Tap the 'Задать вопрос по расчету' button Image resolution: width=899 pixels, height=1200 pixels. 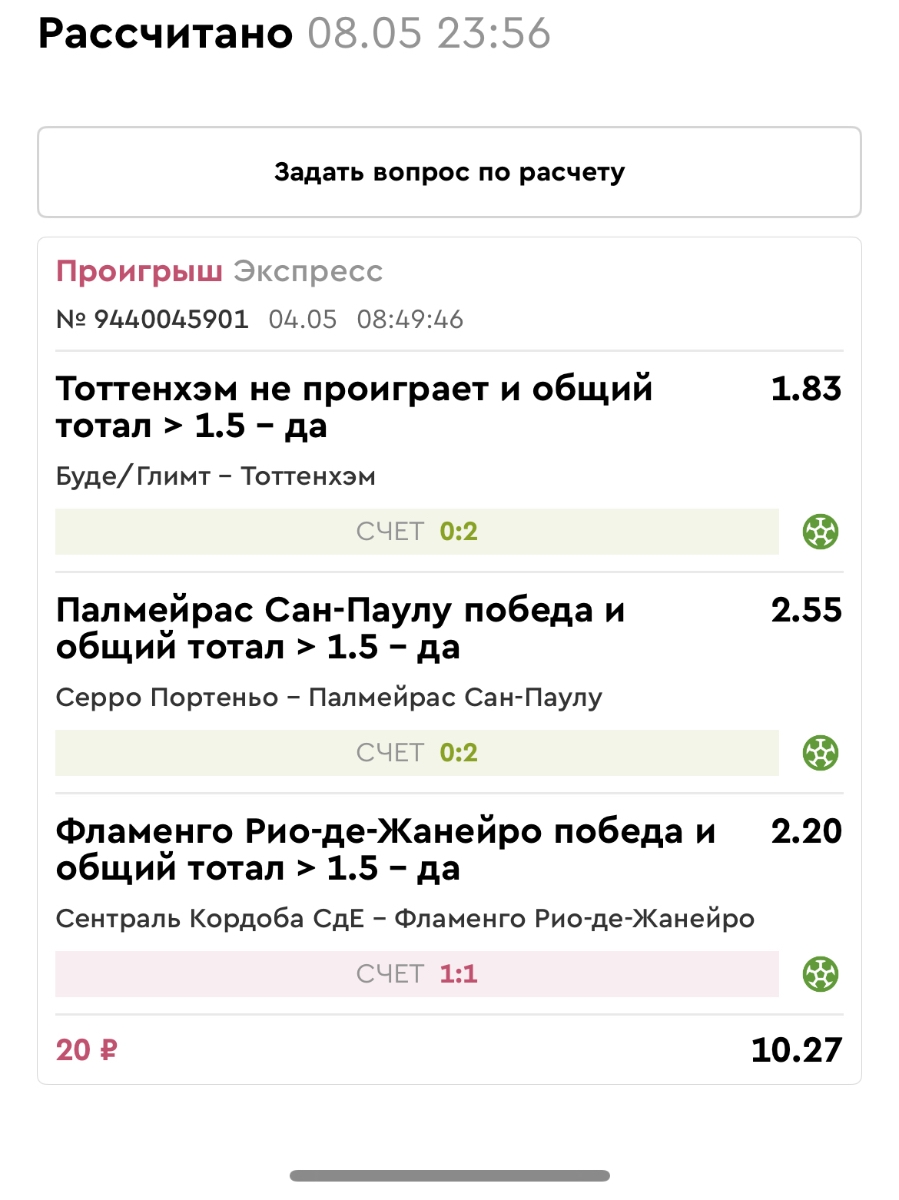point(449,172)
